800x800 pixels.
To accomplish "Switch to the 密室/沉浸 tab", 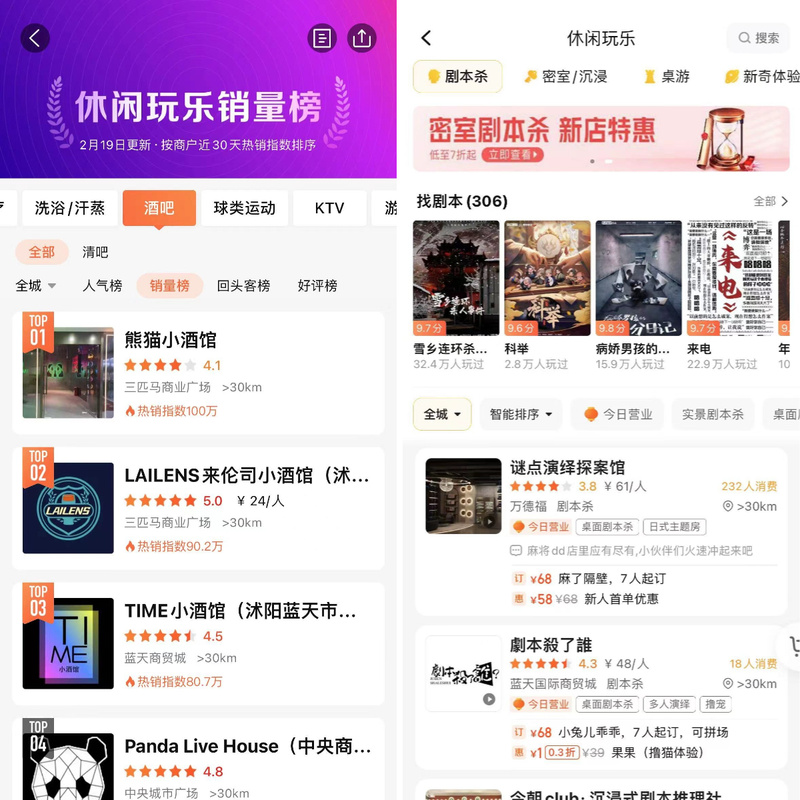I will [x=565, y=76].
